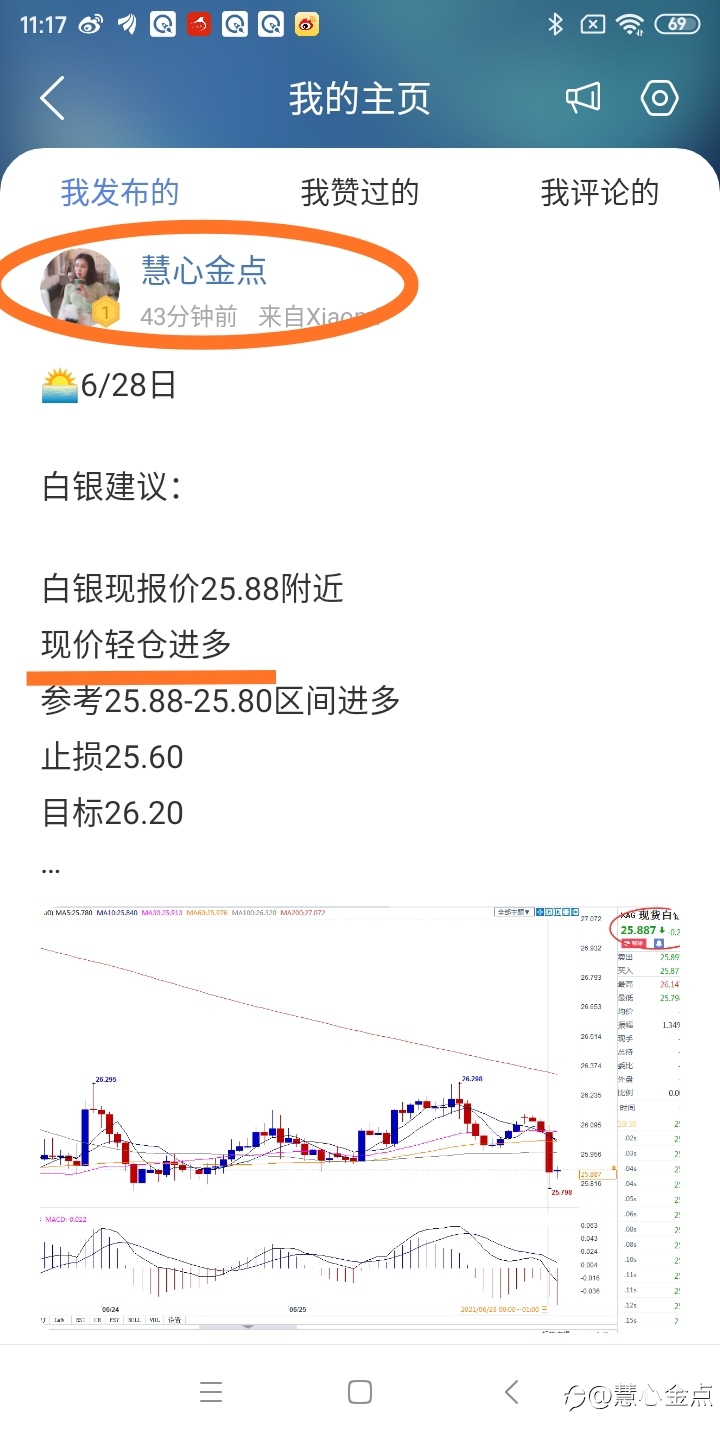720x1440 pixels.
Task: Tap the username 慧心金点
Action: 204,270
